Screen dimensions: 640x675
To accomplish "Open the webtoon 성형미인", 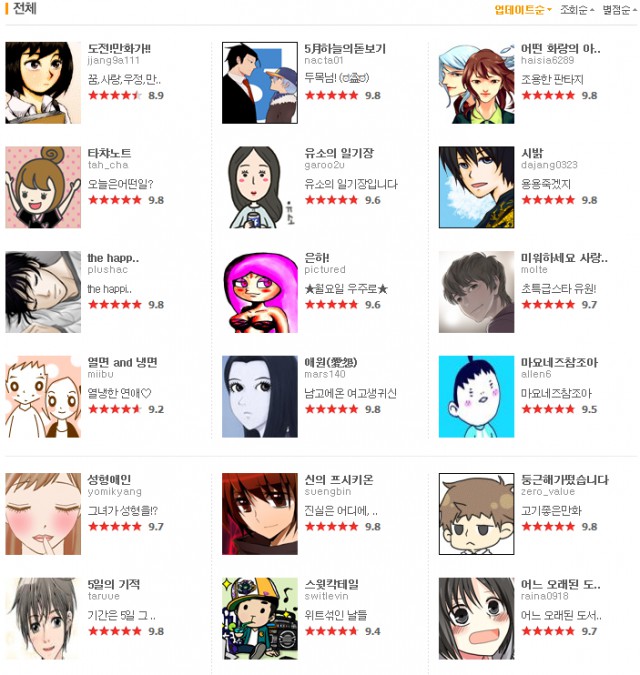I will click(x=109, y=480).
